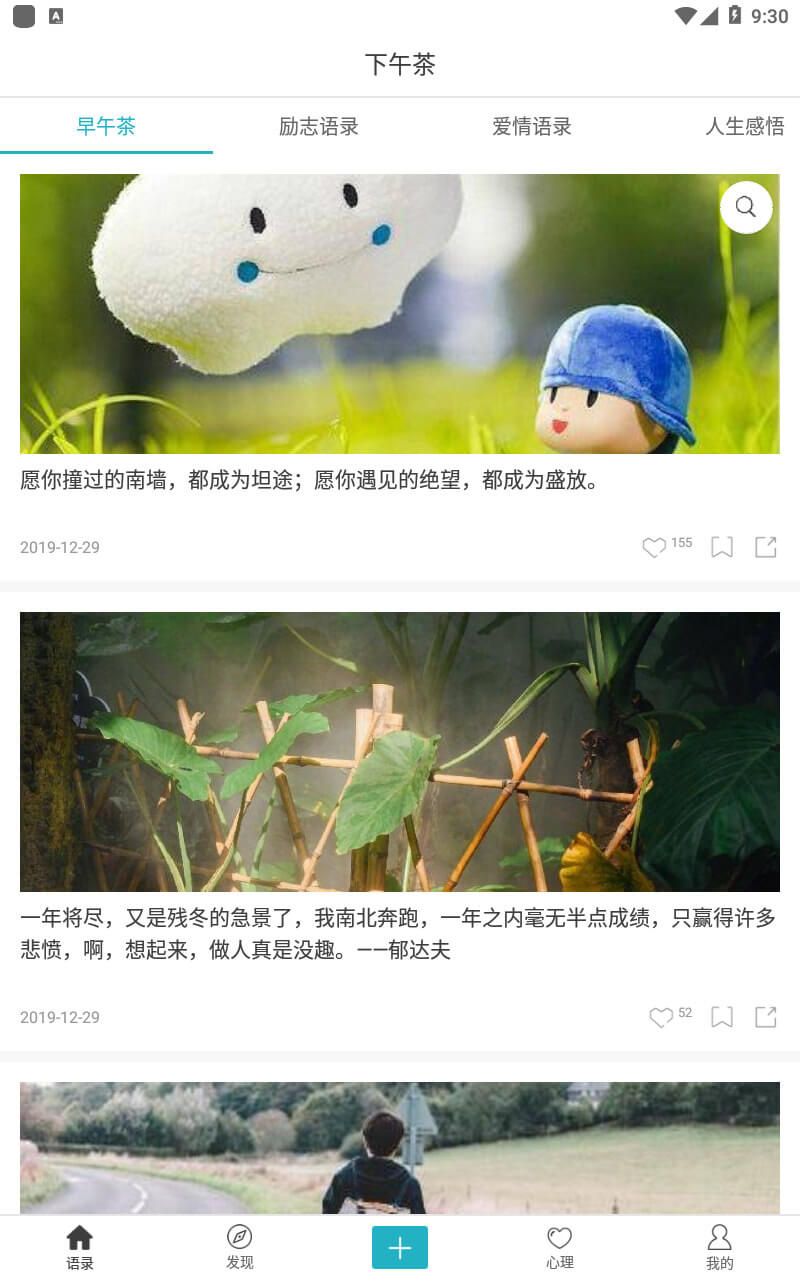Select the 早午茶 tab
This screenshot has width=800, height=1280.
(106, 127)
